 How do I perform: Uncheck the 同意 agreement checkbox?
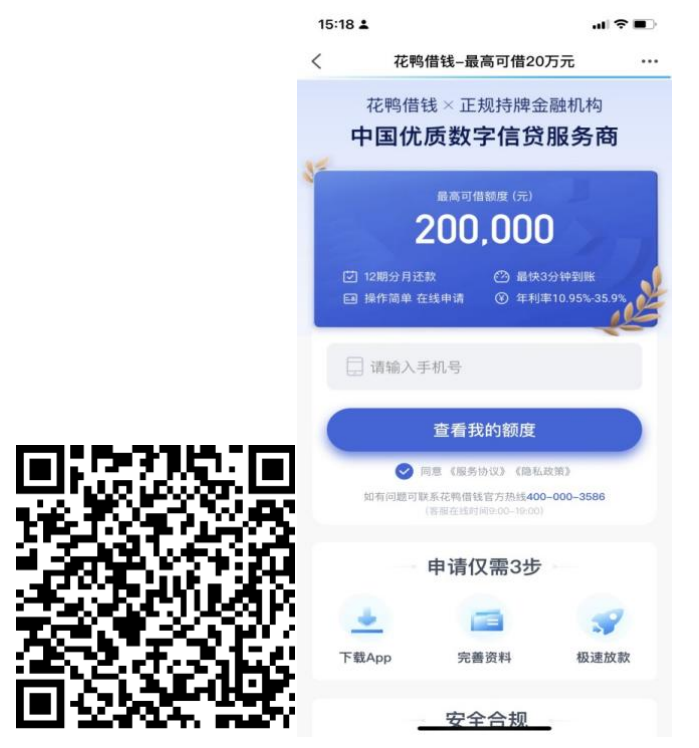point(403,471)
